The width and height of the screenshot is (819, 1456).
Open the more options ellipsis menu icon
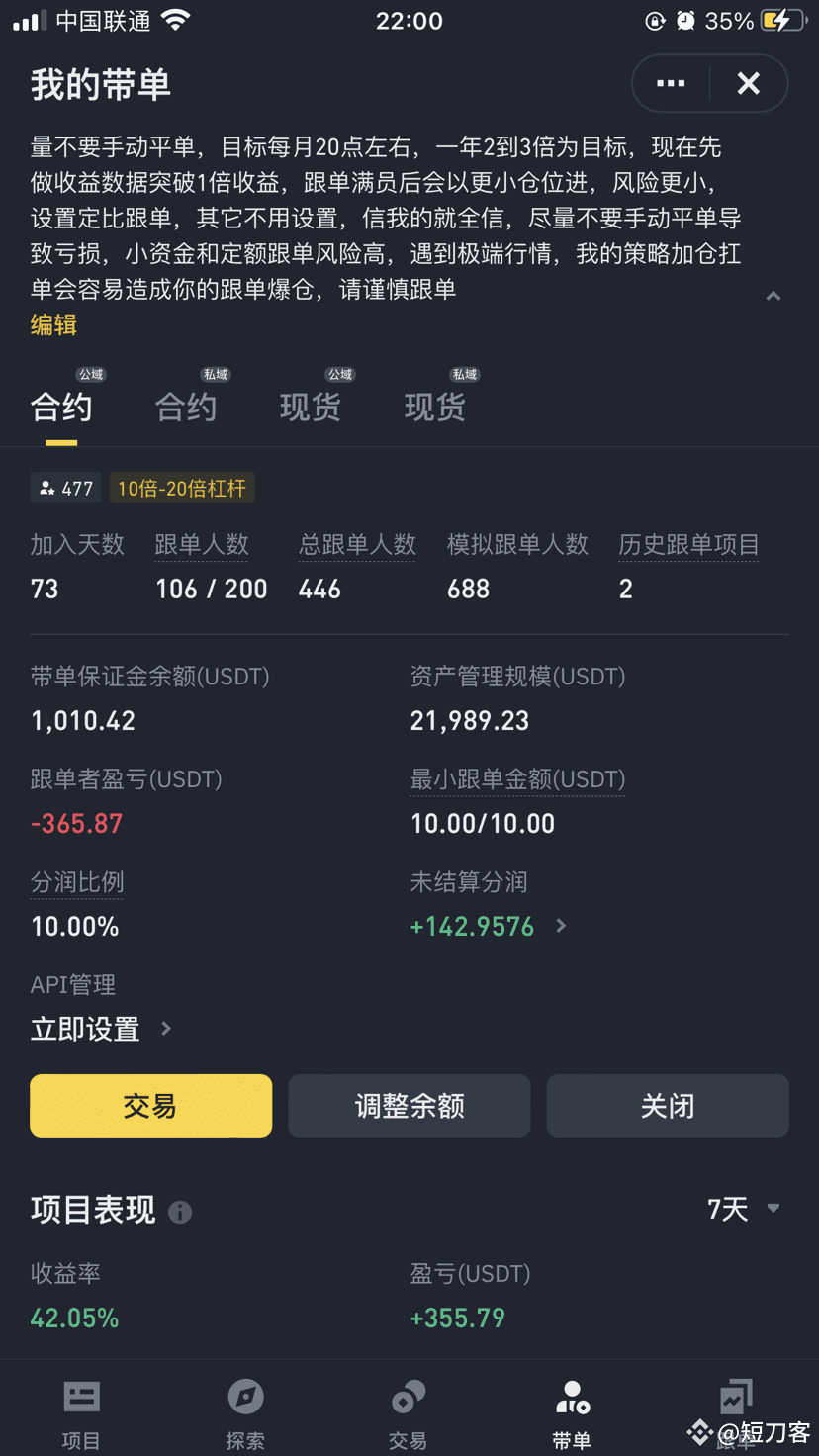(671, 83)
